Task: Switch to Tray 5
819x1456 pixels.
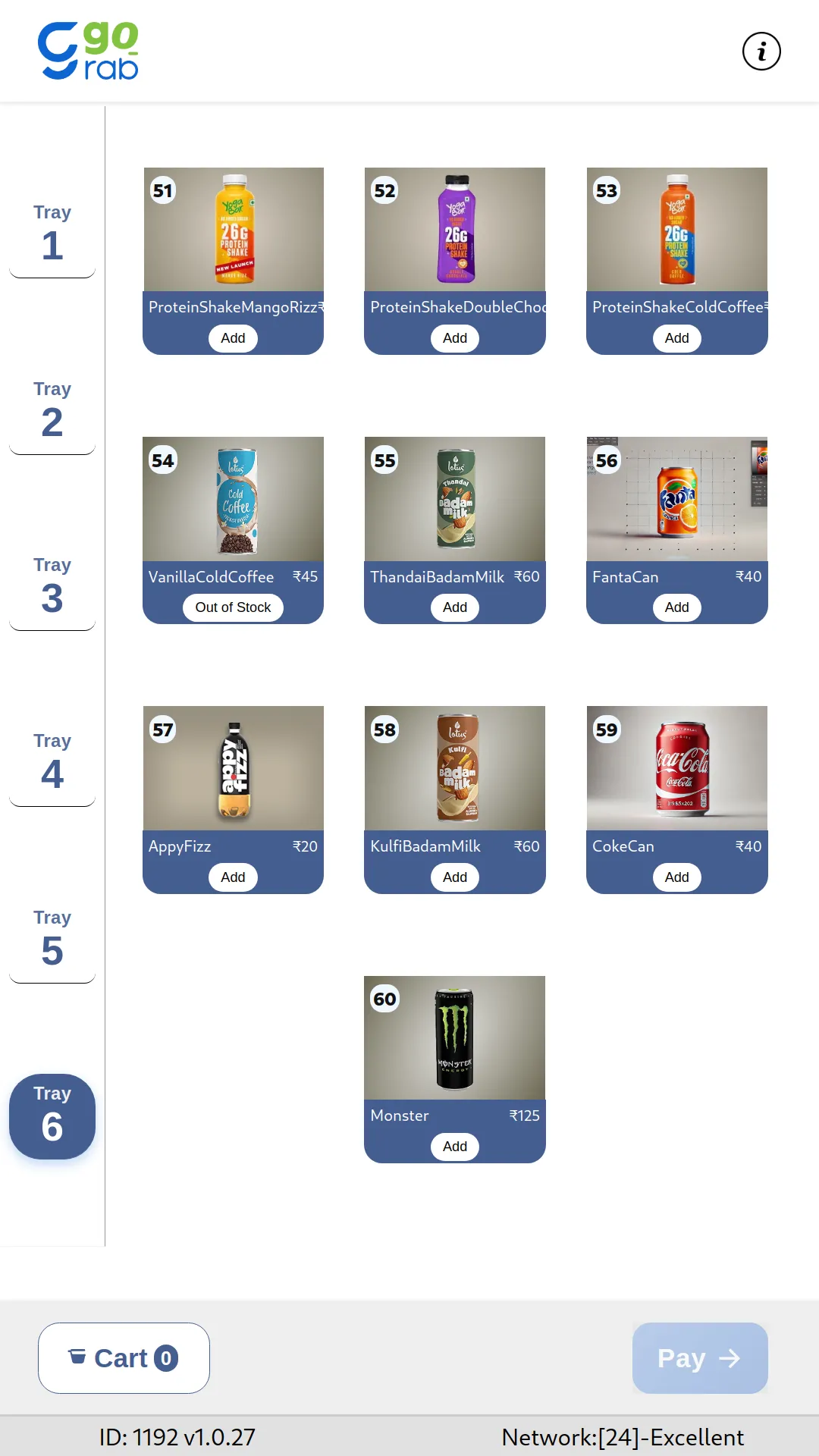Action: click(52, 940)
